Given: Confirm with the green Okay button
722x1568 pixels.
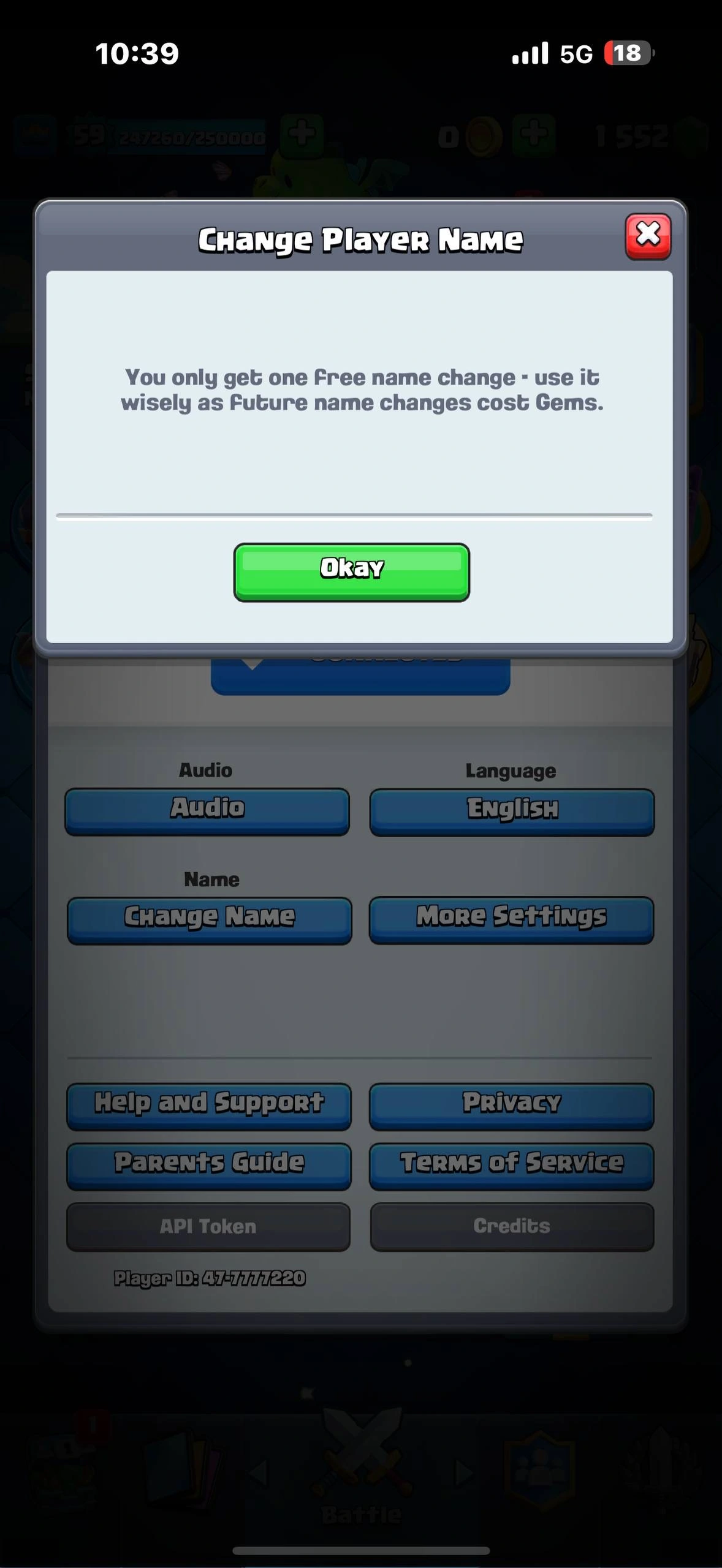Looking at the screenshot, I should pyautogui.click(x=352, y=572).
